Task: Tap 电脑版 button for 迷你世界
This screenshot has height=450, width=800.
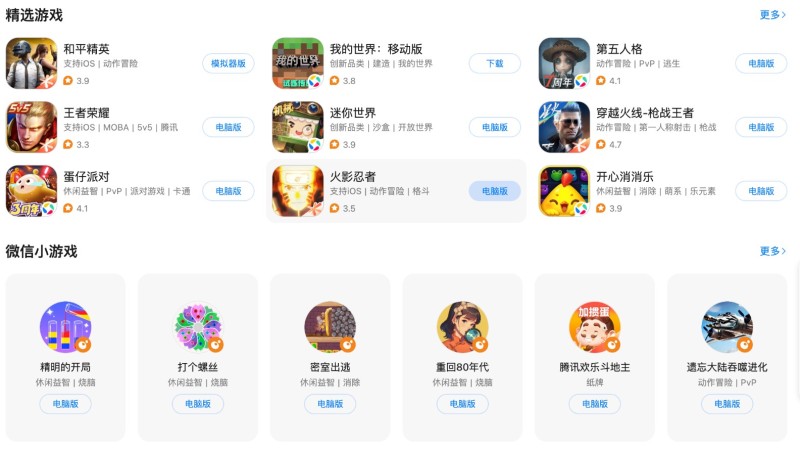Action: click(x=495, y=127)
